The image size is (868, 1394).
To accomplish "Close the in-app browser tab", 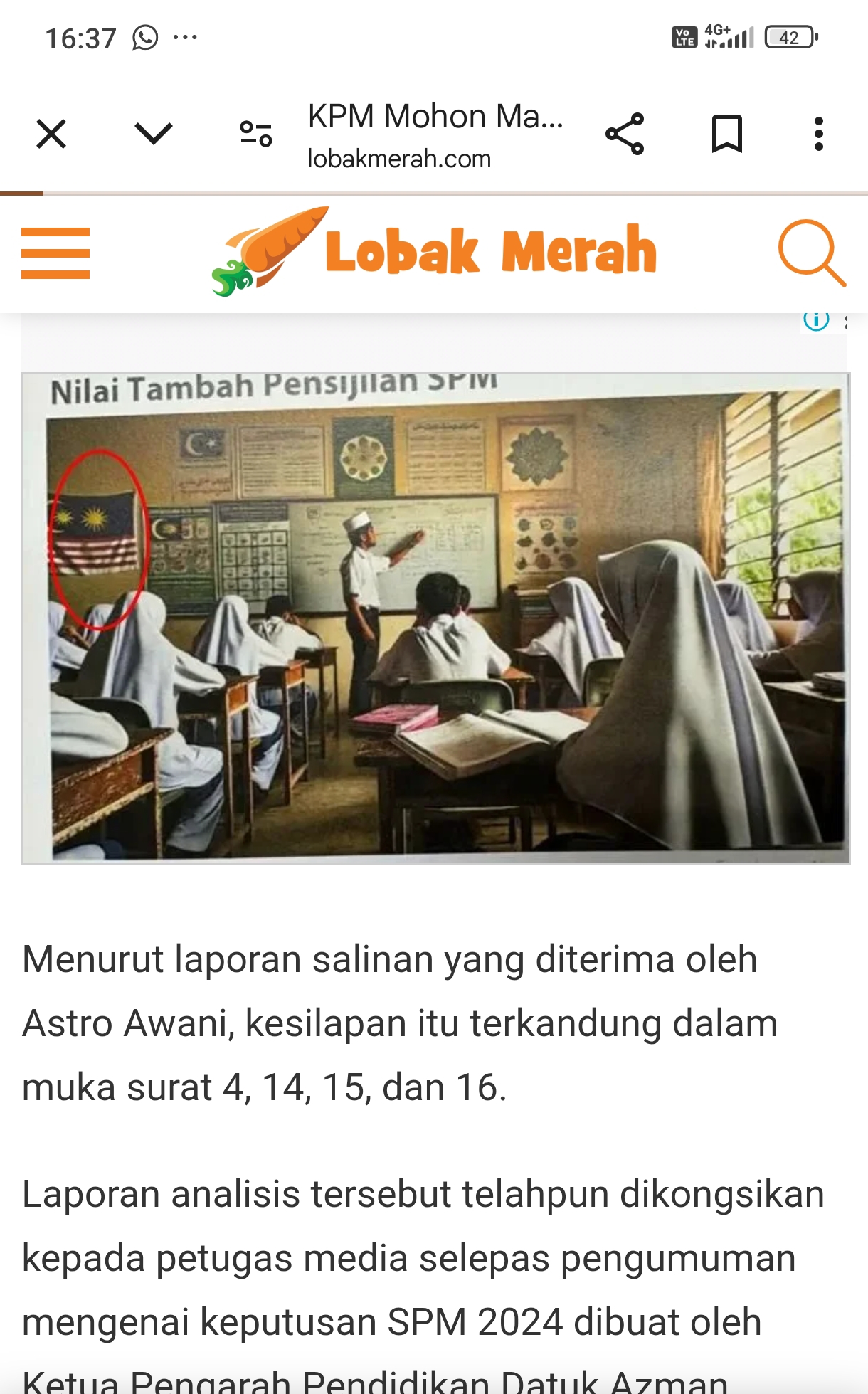I will click(51, 134).
